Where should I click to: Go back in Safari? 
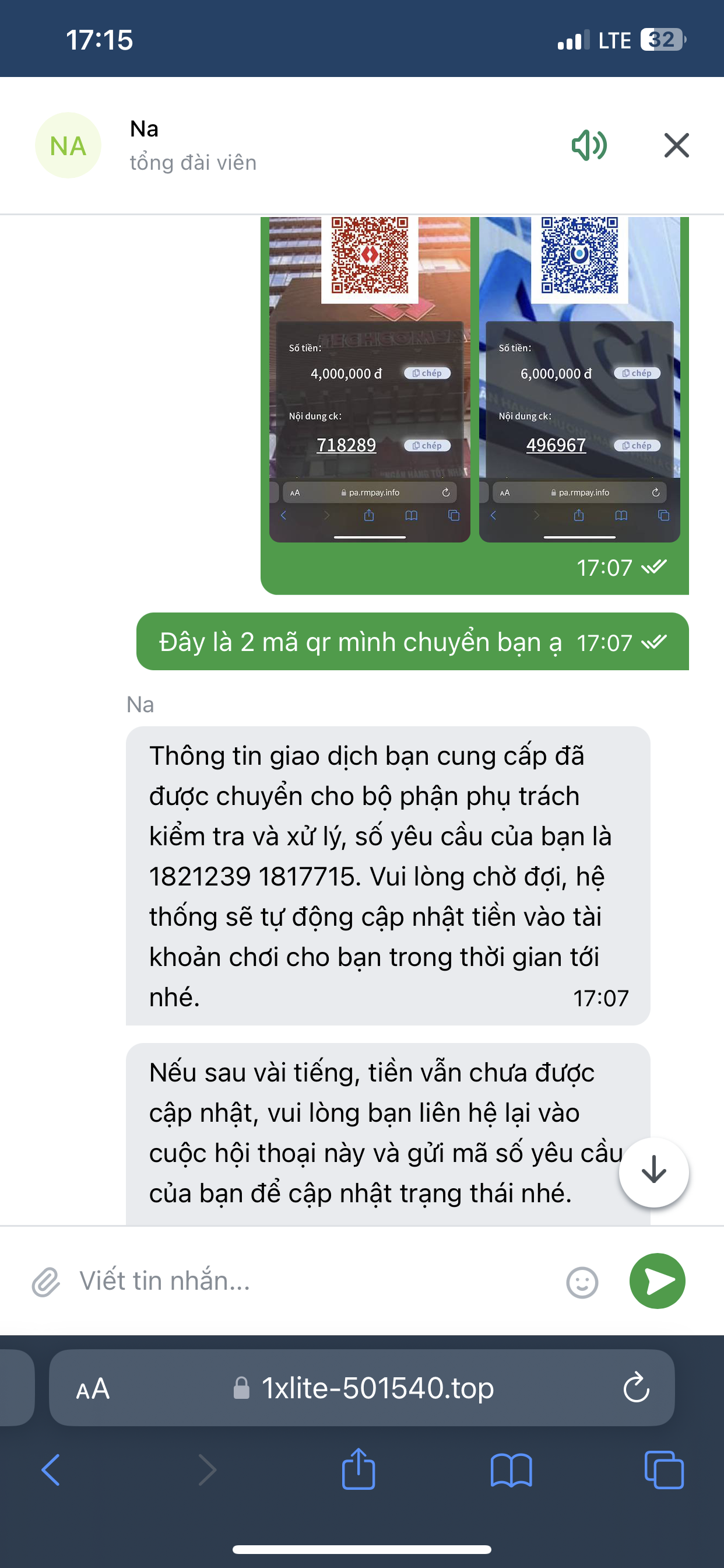[51, 1470]
